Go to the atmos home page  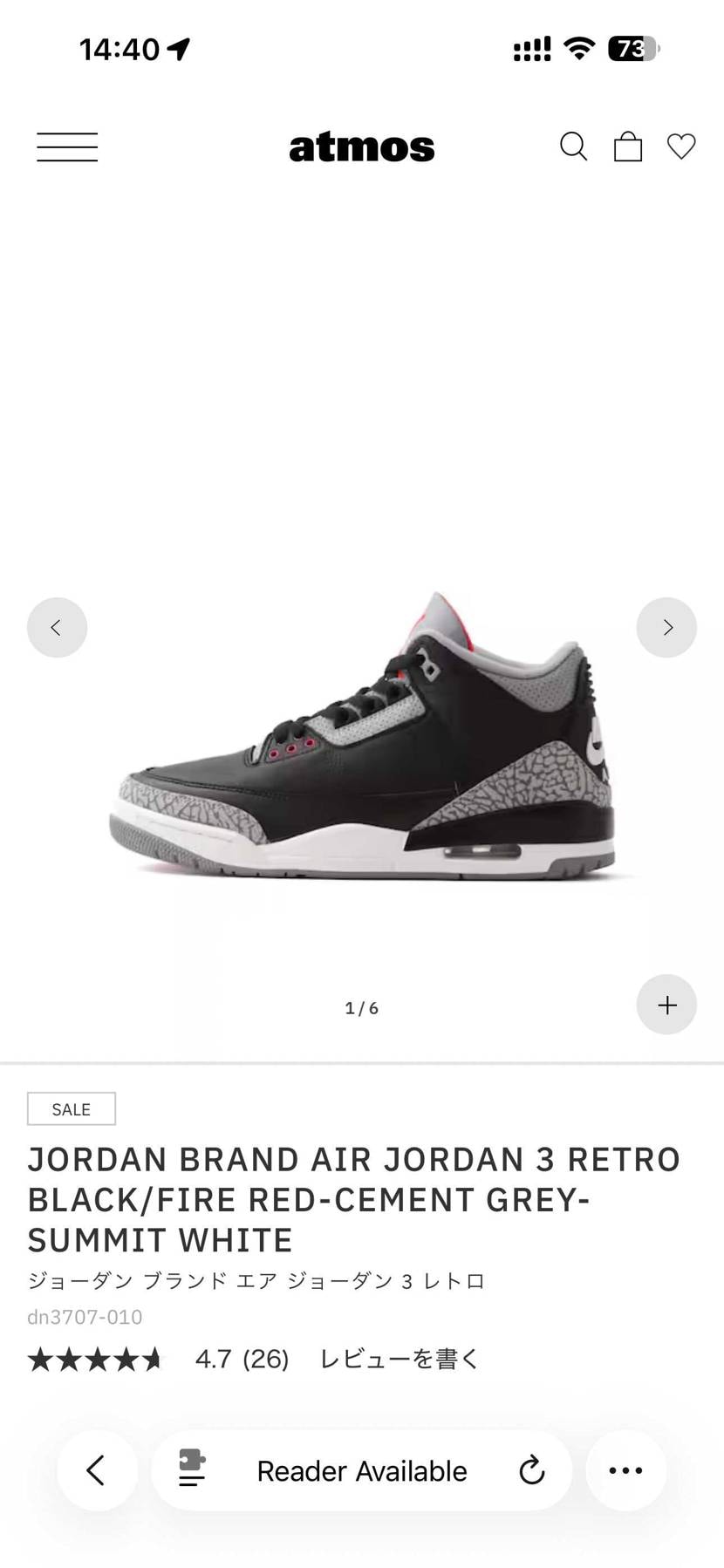[362, 147]
